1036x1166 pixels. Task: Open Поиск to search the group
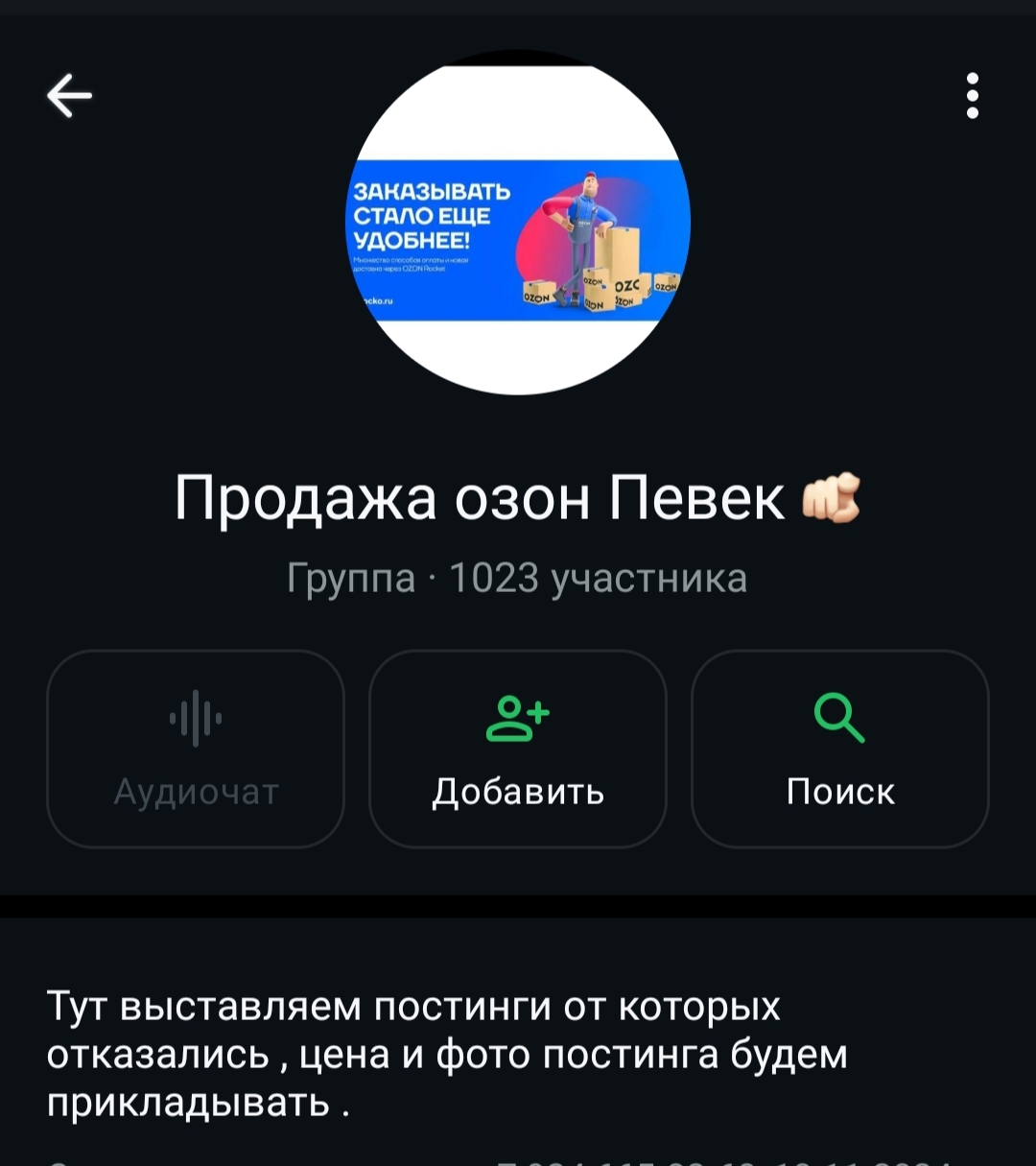(840, 749)
